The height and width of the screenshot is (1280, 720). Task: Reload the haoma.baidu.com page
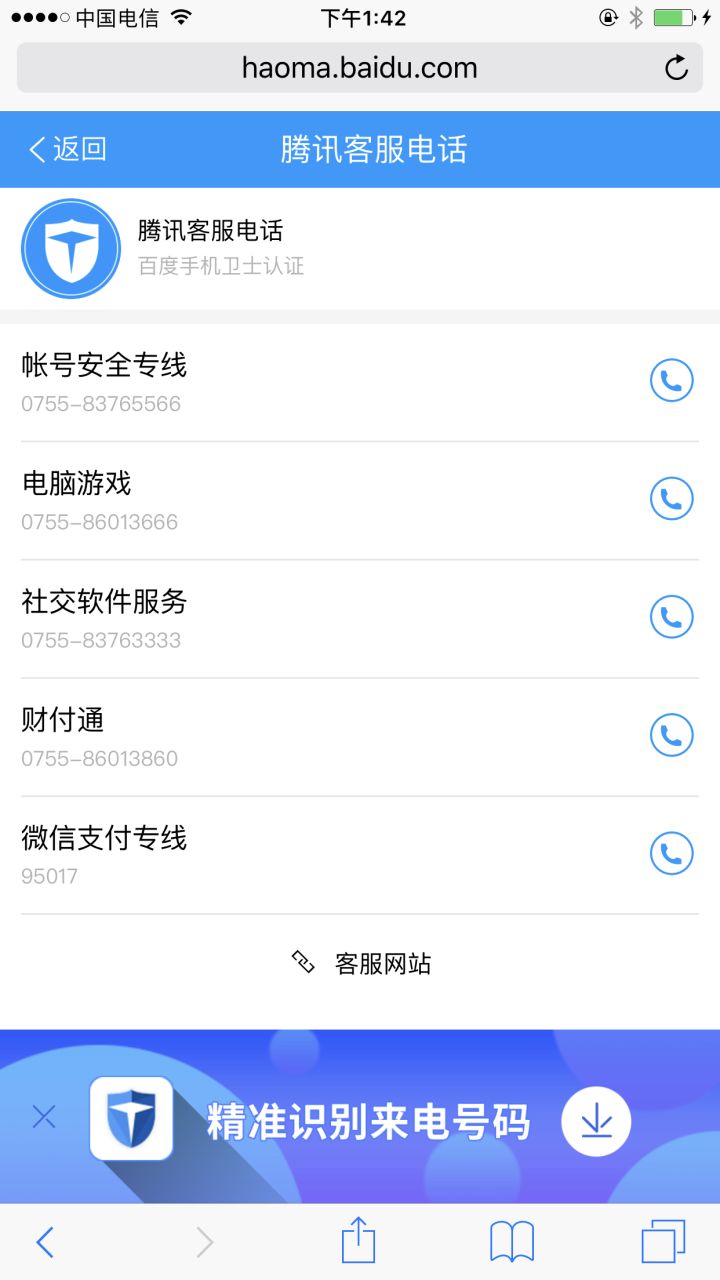point(677,67)
